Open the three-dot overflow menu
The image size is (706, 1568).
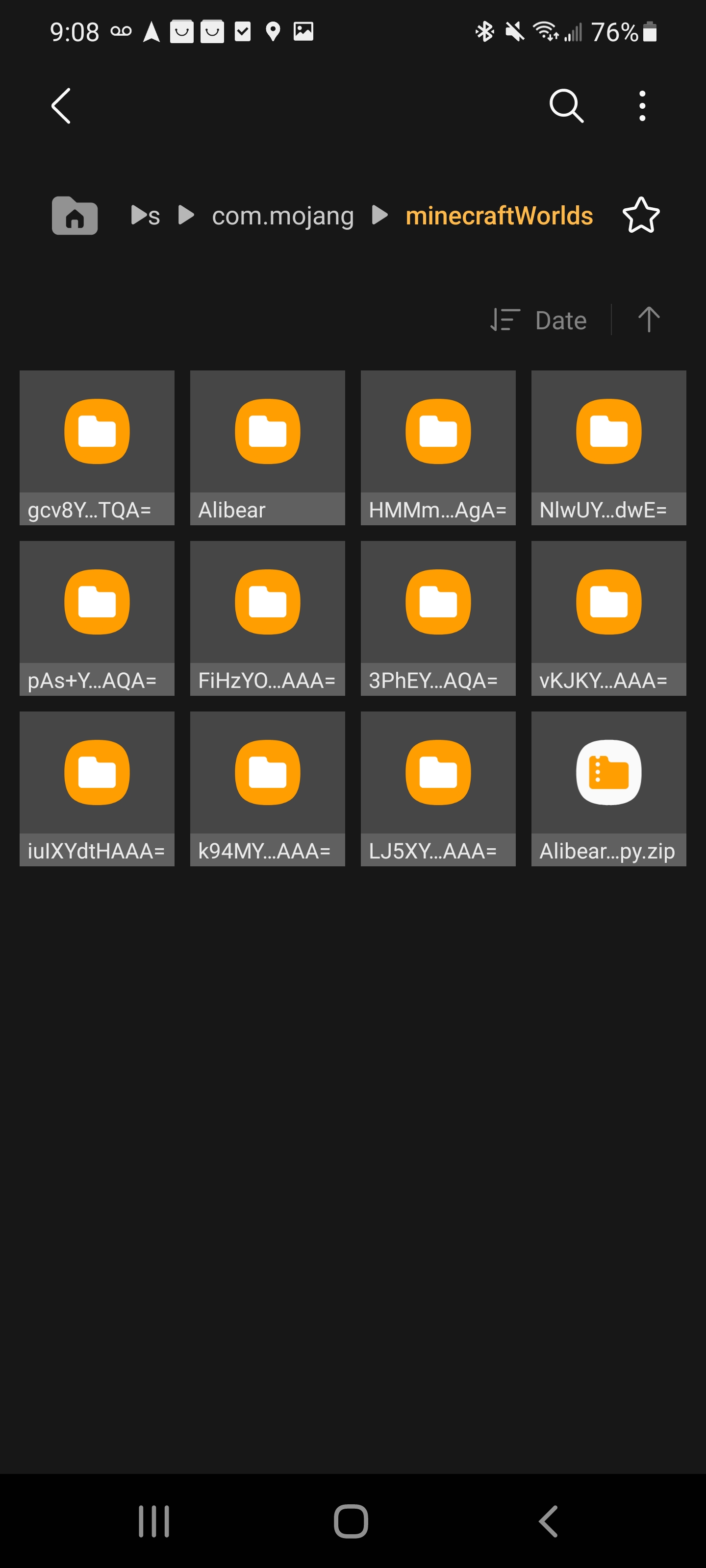(641, 106)
